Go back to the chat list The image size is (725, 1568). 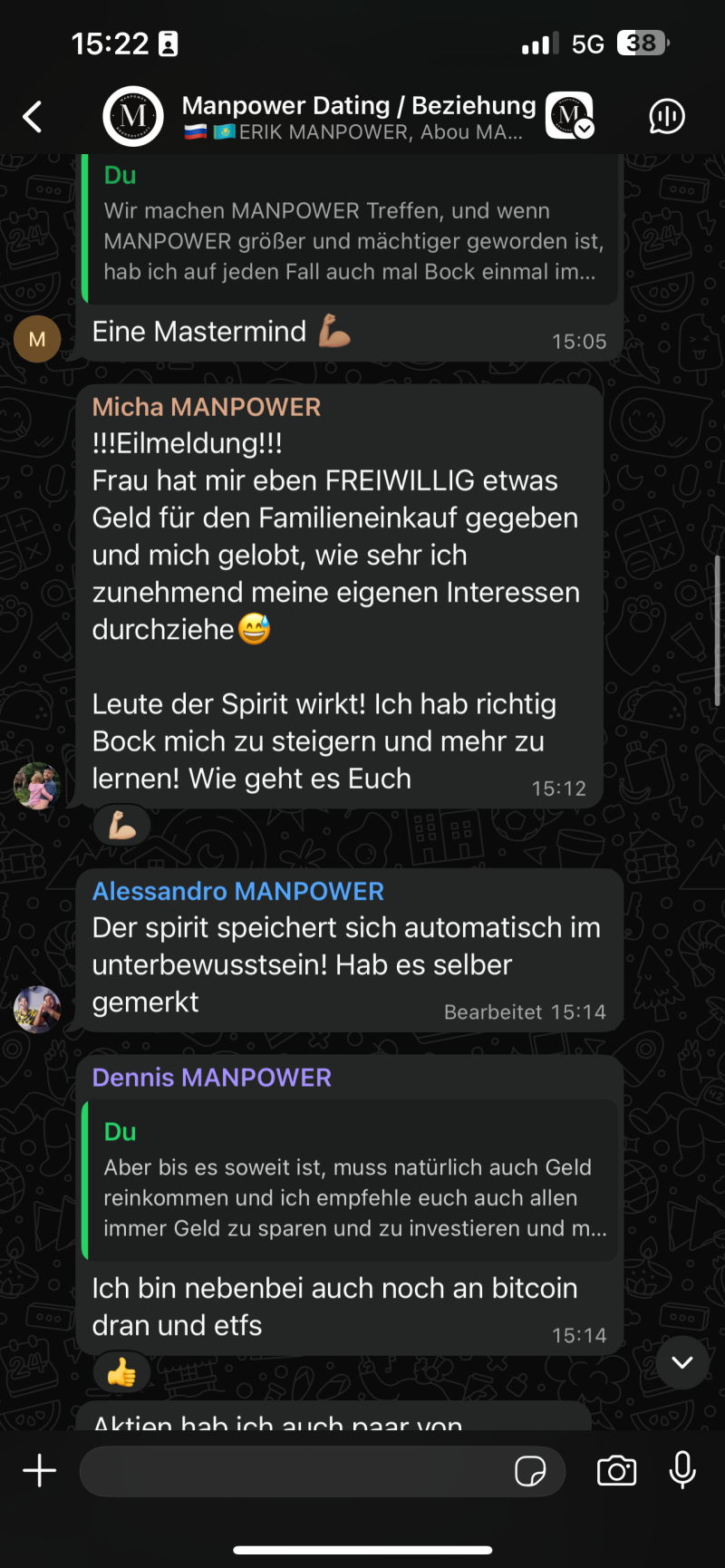point(33,117)
